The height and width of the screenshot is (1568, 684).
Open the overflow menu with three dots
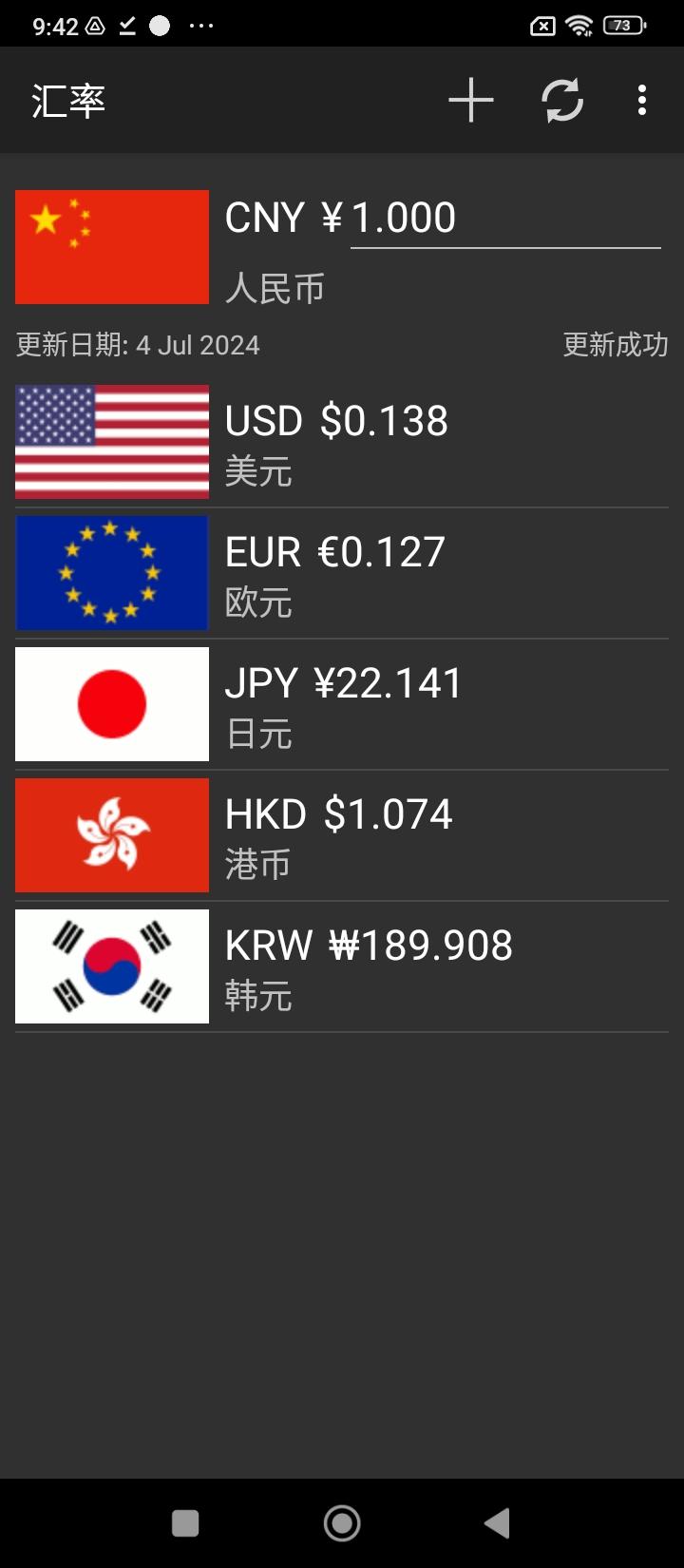point(642,99)
